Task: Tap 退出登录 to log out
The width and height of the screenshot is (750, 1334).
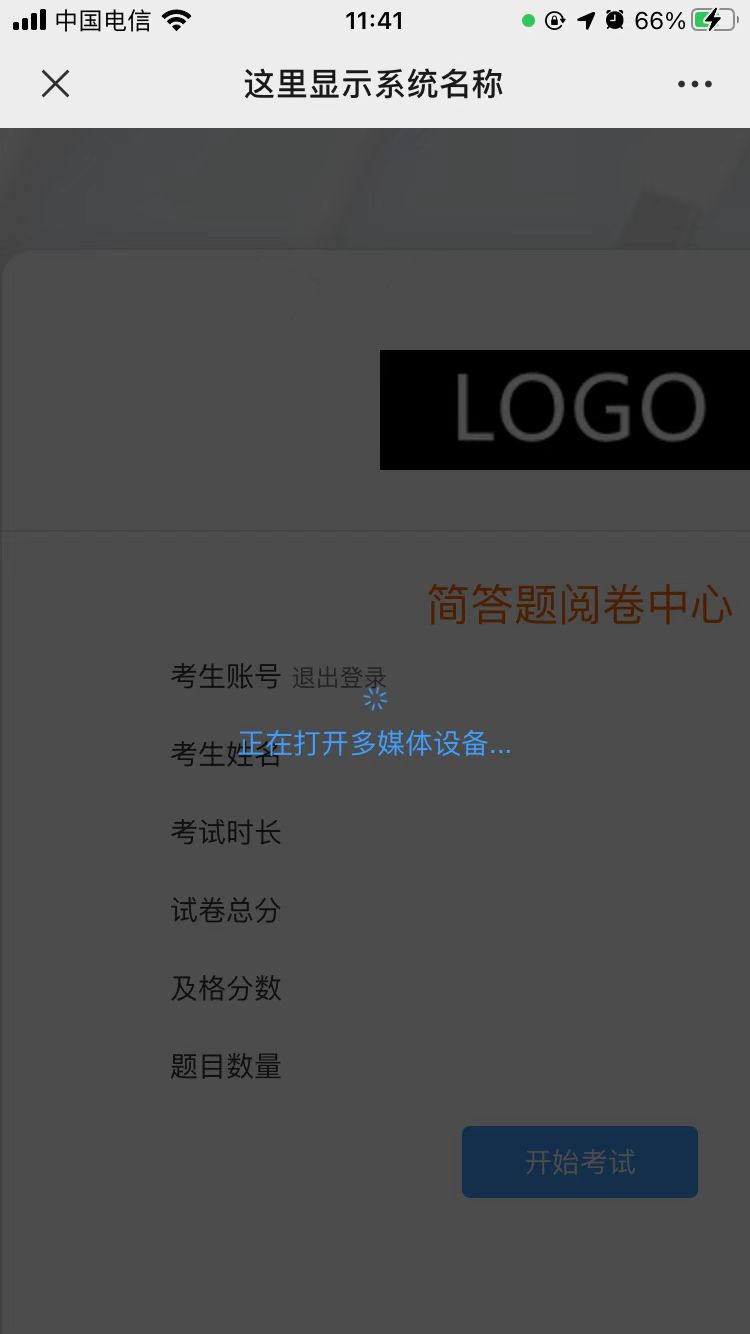Action: click(x=339, y=678)
